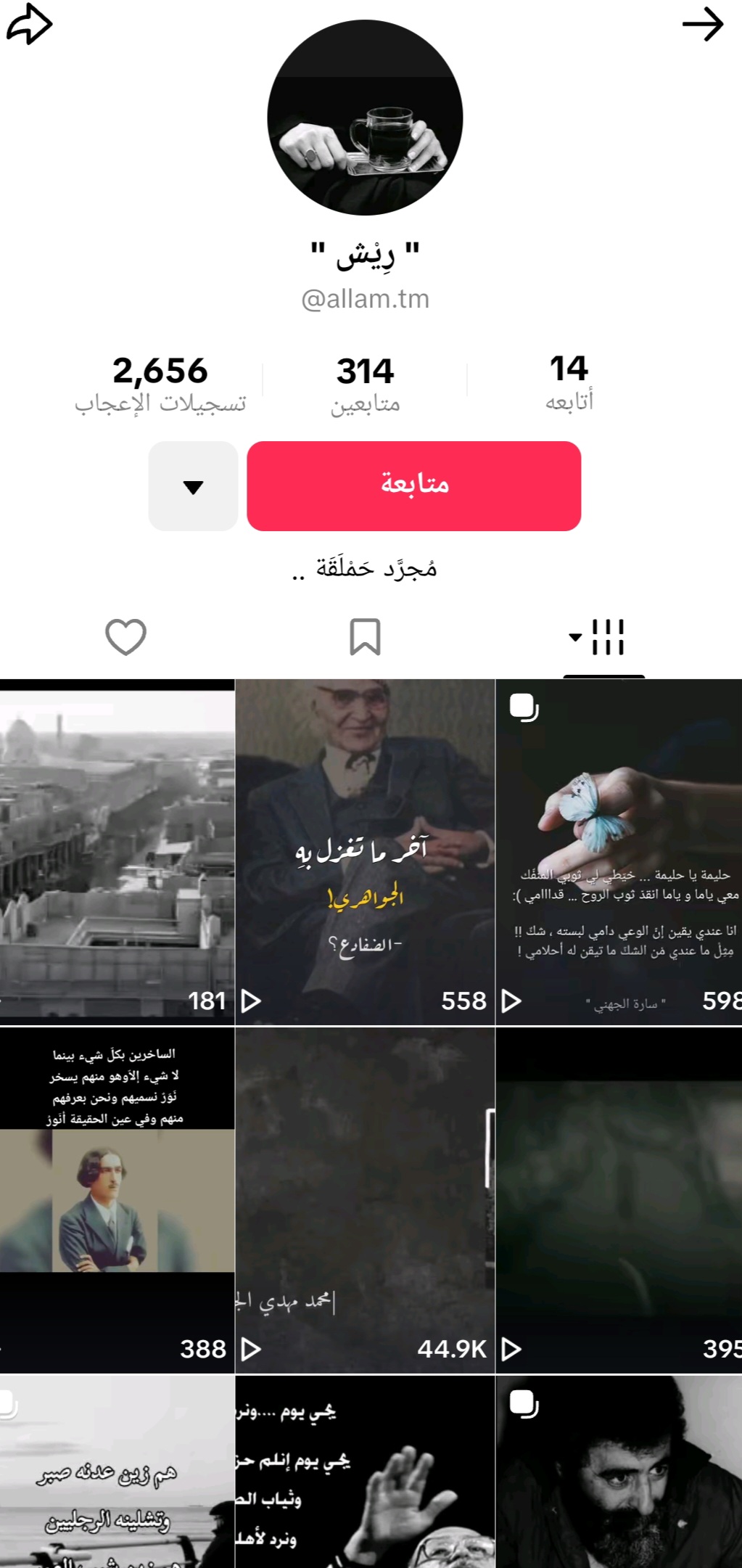View the 314 متابعين followers list

click(365, 385)
